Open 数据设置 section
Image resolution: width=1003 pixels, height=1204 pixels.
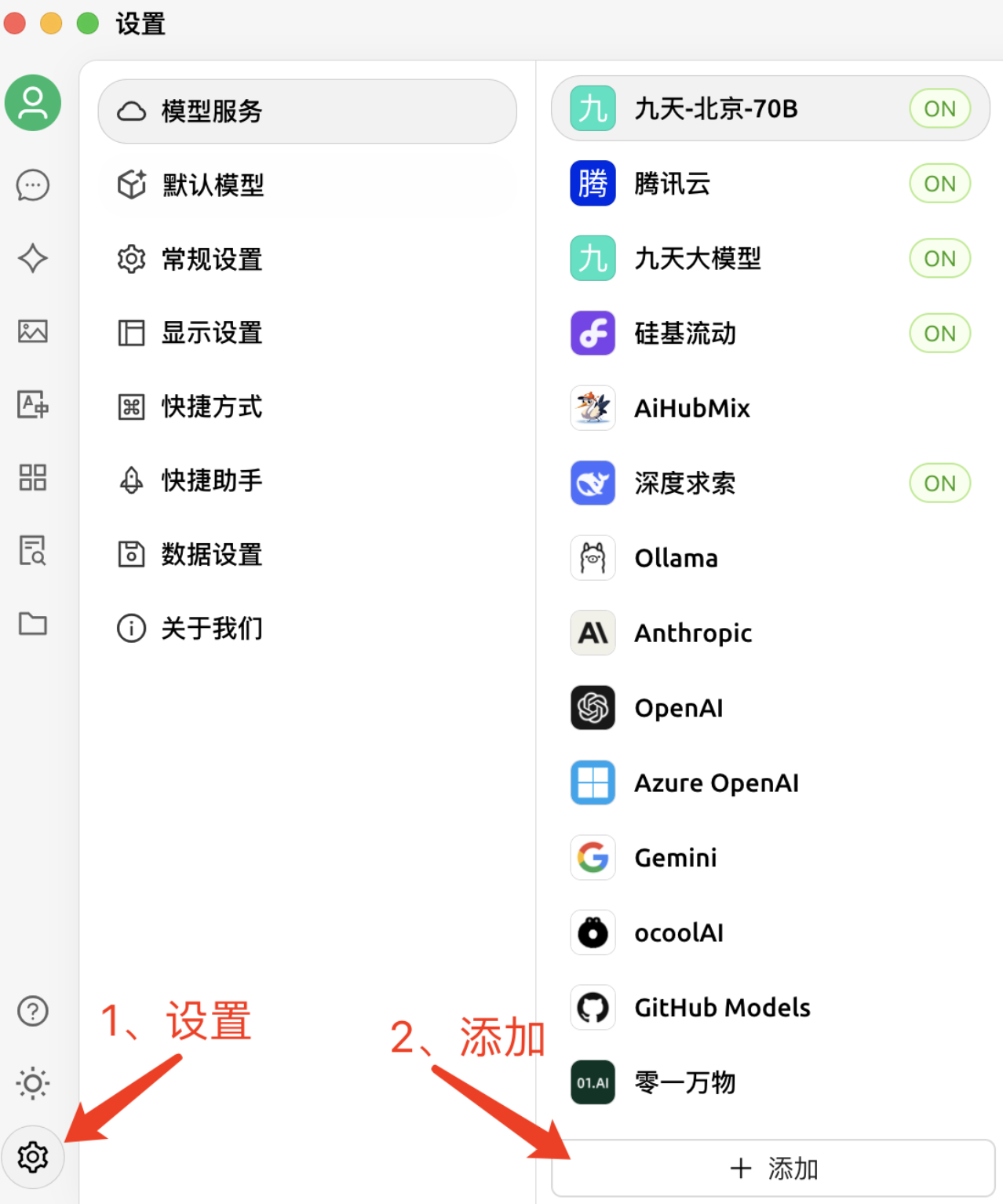tap(212, 554)
